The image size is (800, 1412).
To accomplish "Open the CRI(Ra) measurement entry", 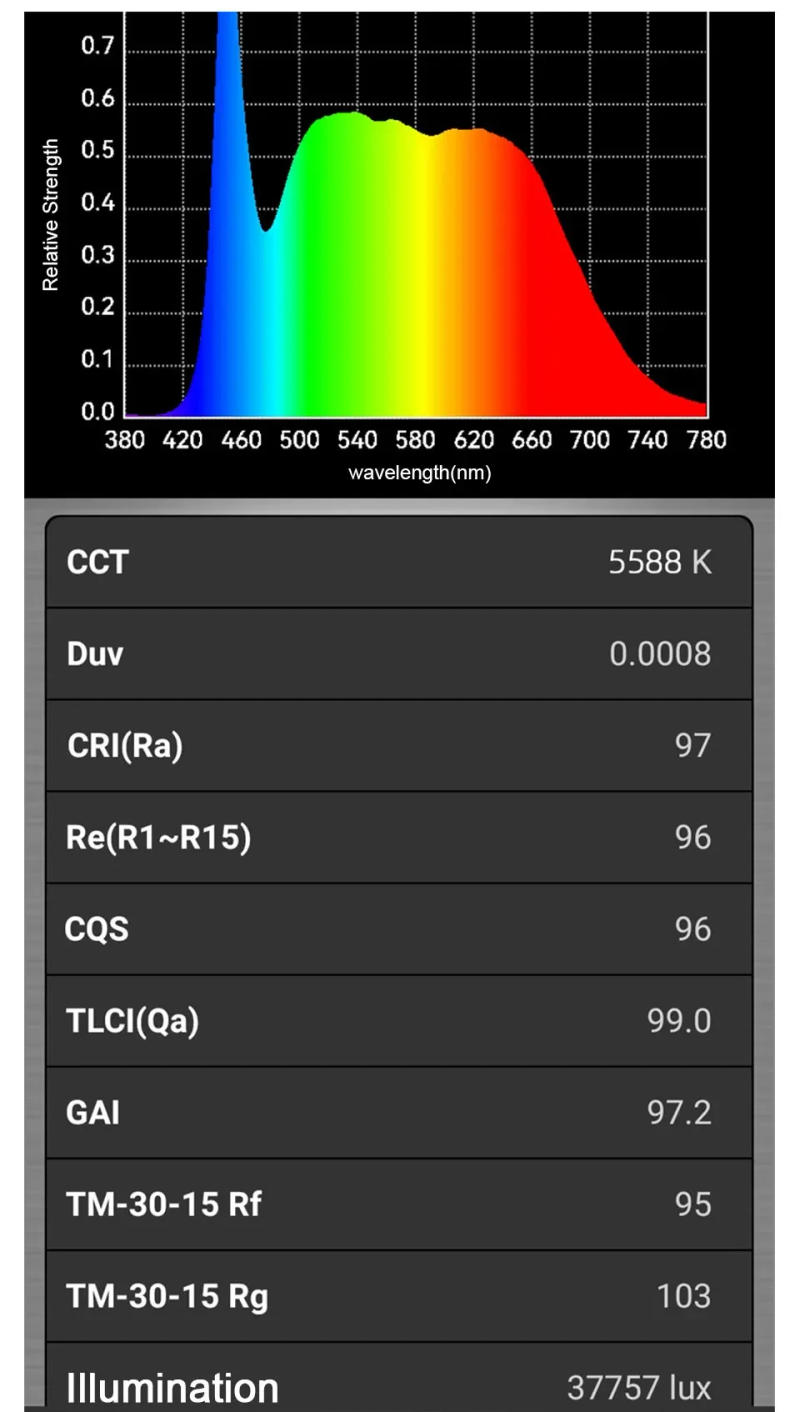I will pos(399,745).
